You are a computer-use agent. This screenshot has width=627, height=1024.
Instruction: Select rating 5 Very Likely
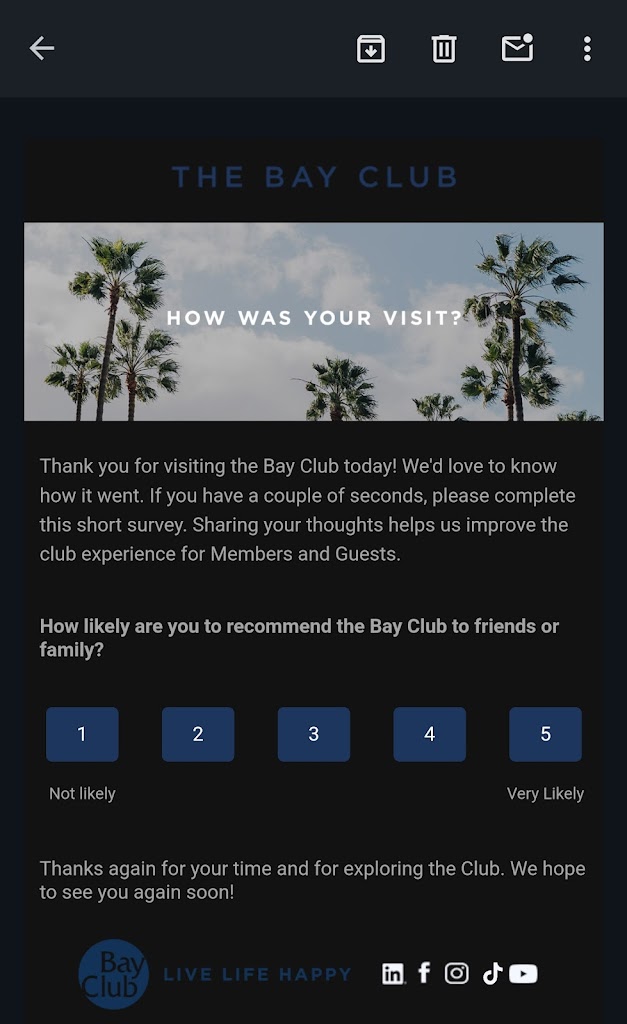(545, 734)
